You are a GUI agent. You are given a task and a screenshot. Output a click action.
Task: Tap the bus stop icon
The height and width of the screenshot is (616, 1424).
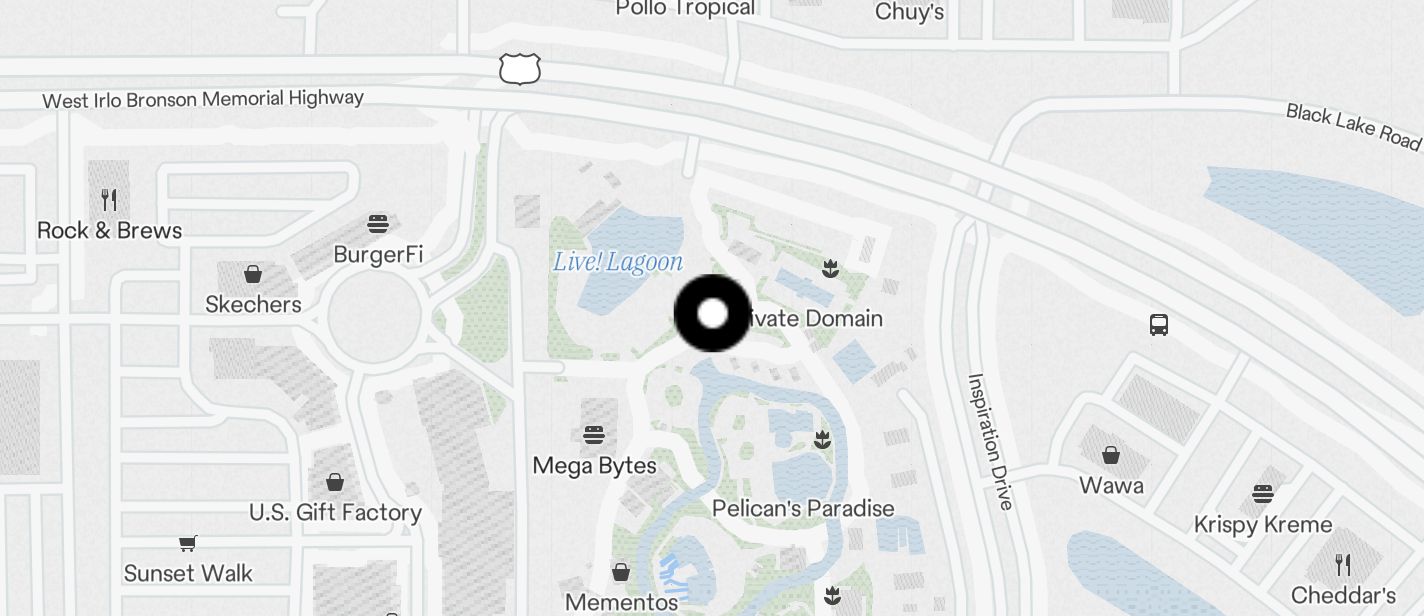pyautogui.click(x=1159, y=325)
